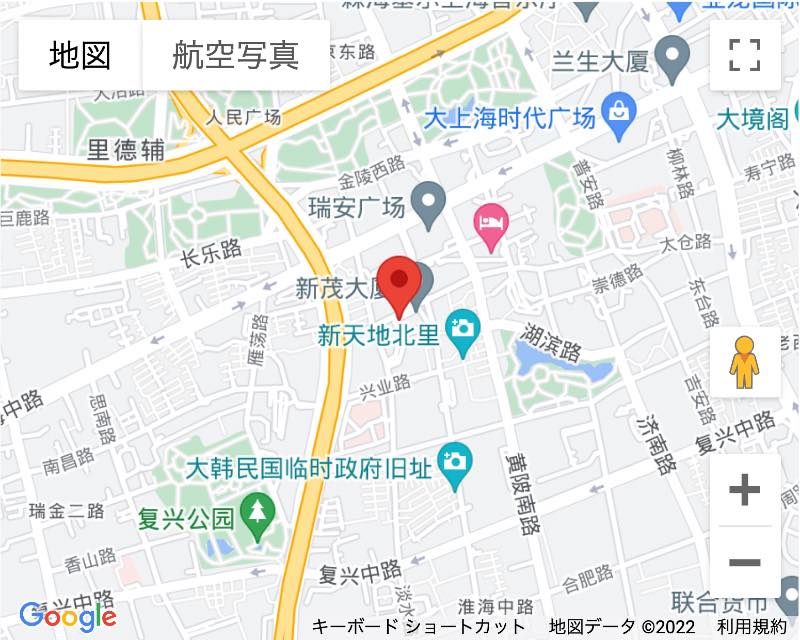Open Google Maps via Google logo

click(x=68, y=616)
